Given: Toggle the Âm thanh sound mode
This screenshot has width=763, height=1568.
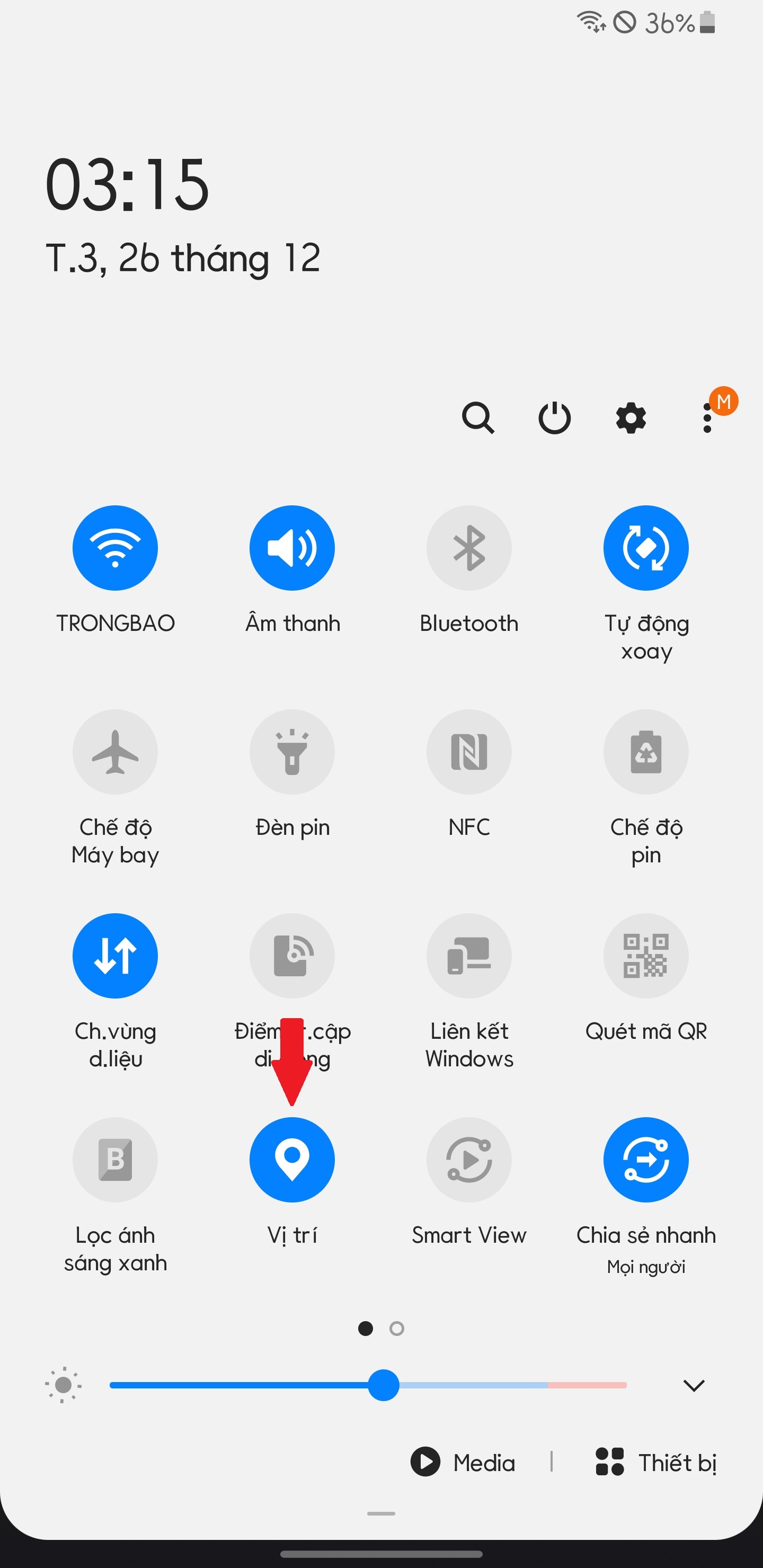Looking at the screenshot, I should tap(292, 548).
